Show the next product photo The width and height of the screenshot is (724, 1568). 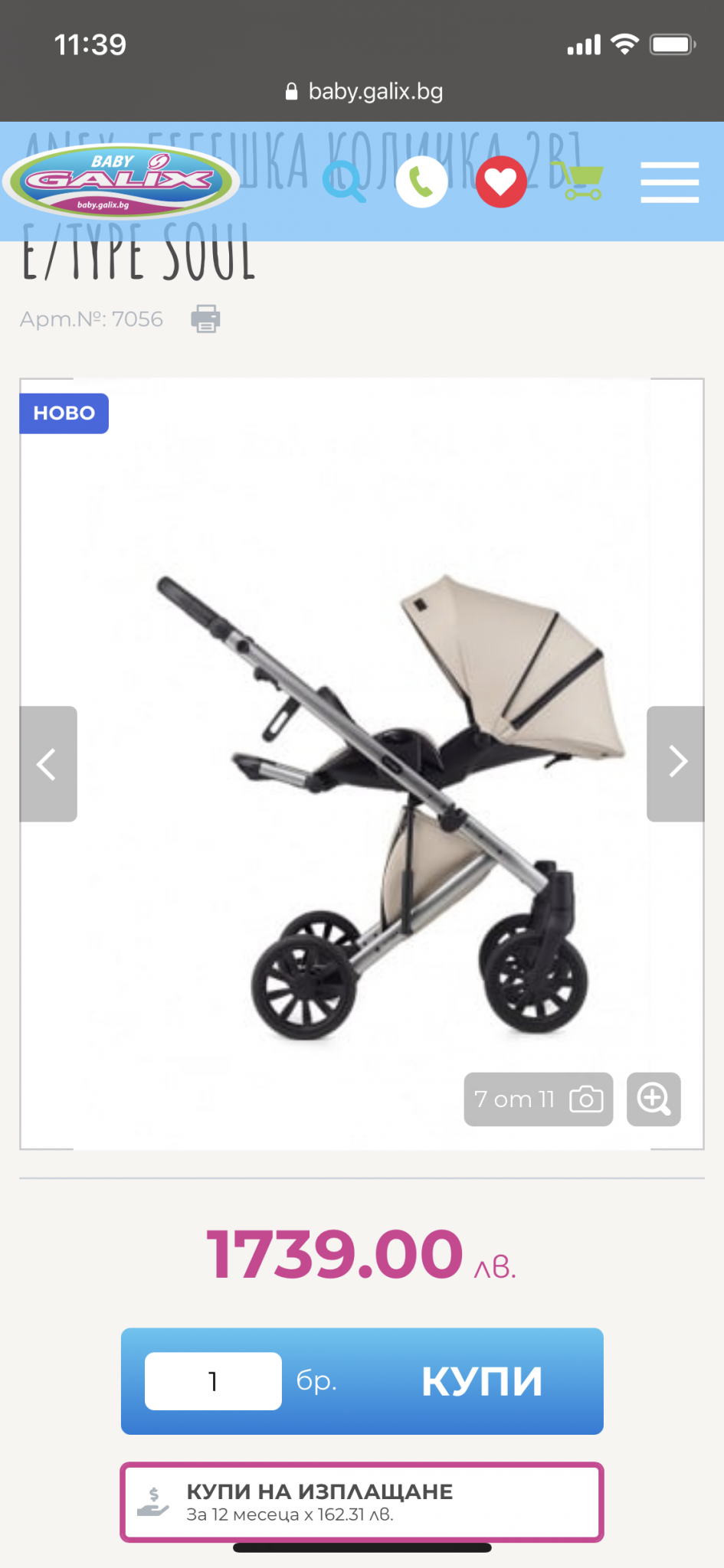[x=676, y=763]
